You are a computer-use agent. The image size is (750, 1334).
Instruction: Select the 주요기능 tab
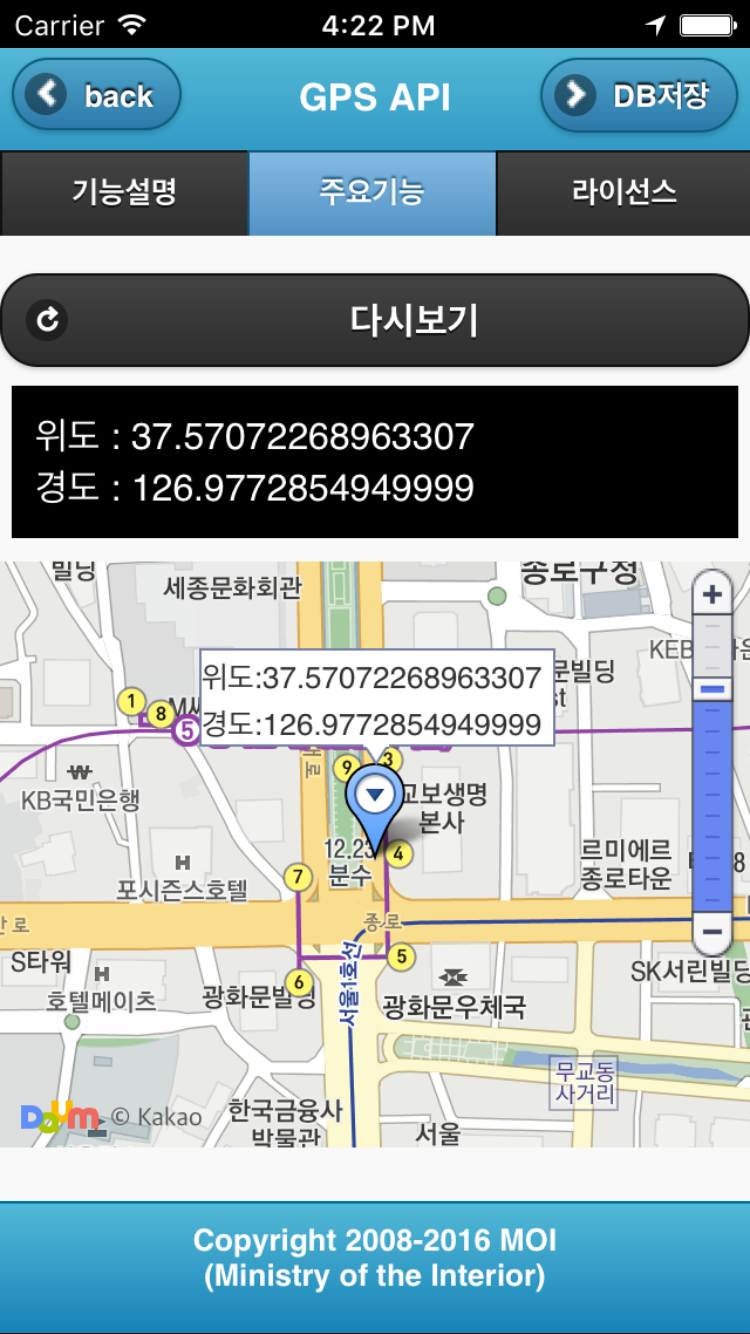coord(372,192)
